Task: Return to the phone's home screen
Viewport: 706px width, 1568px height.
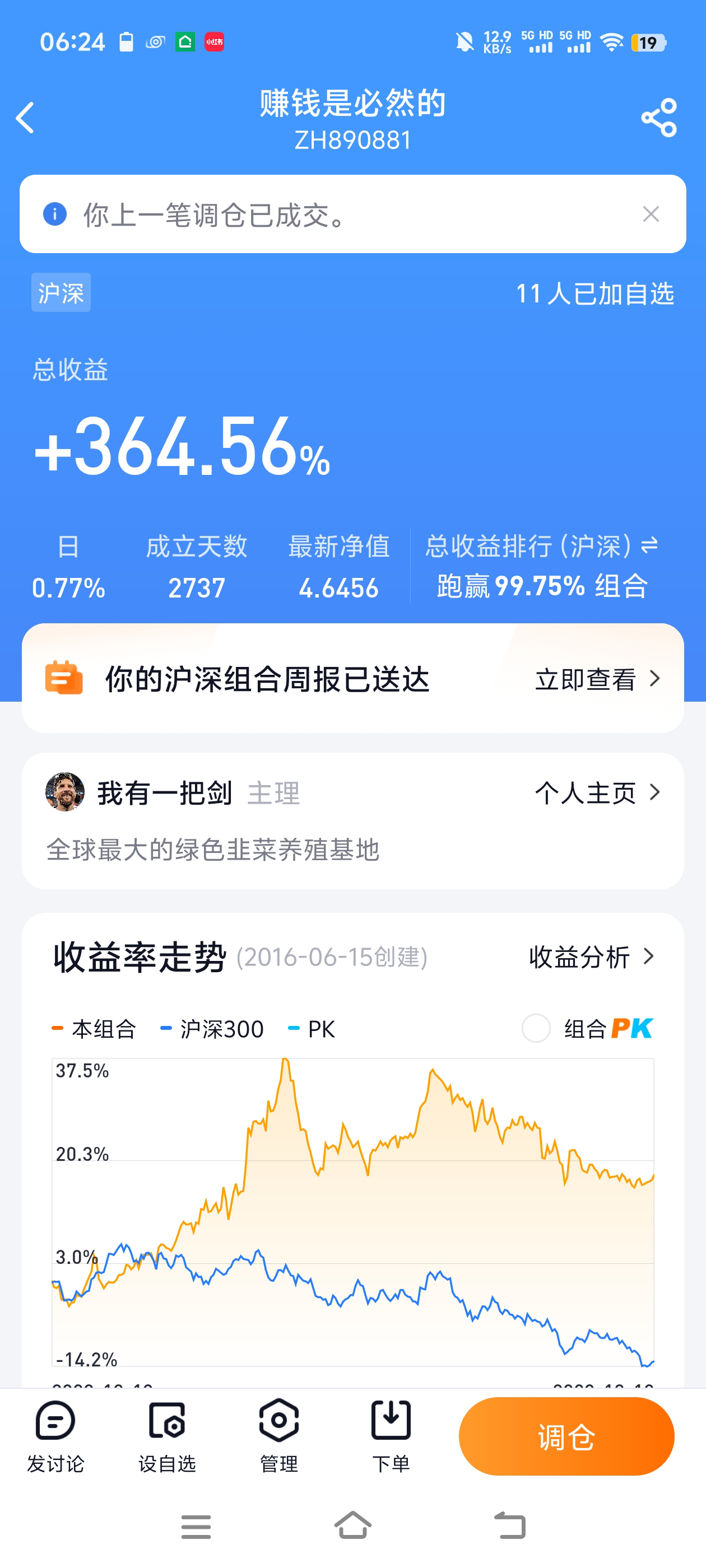Action: point(352,1525)
